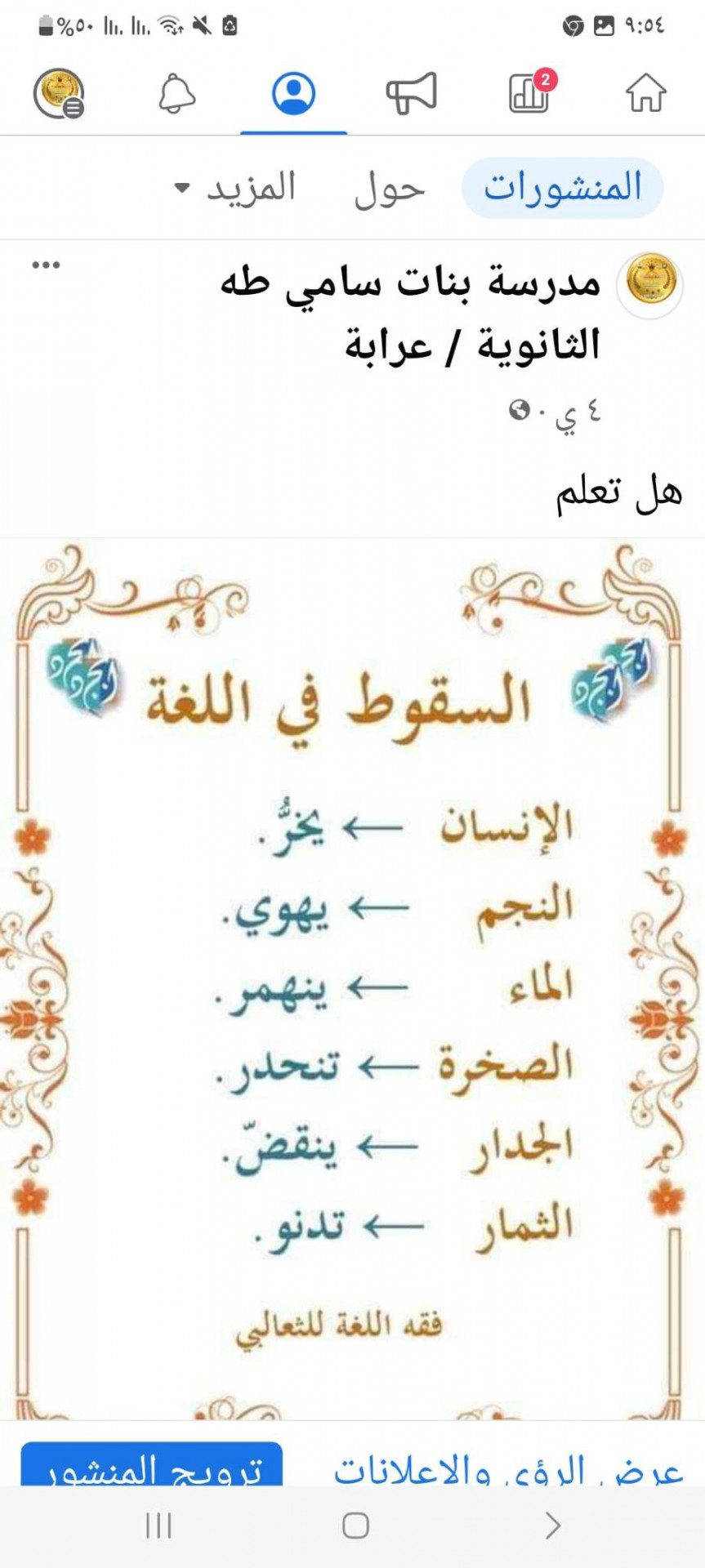Open the السقوط في اللغة post image
Image resolution: width=705 pixels, height=1568 pixels.
click(351, 980)
